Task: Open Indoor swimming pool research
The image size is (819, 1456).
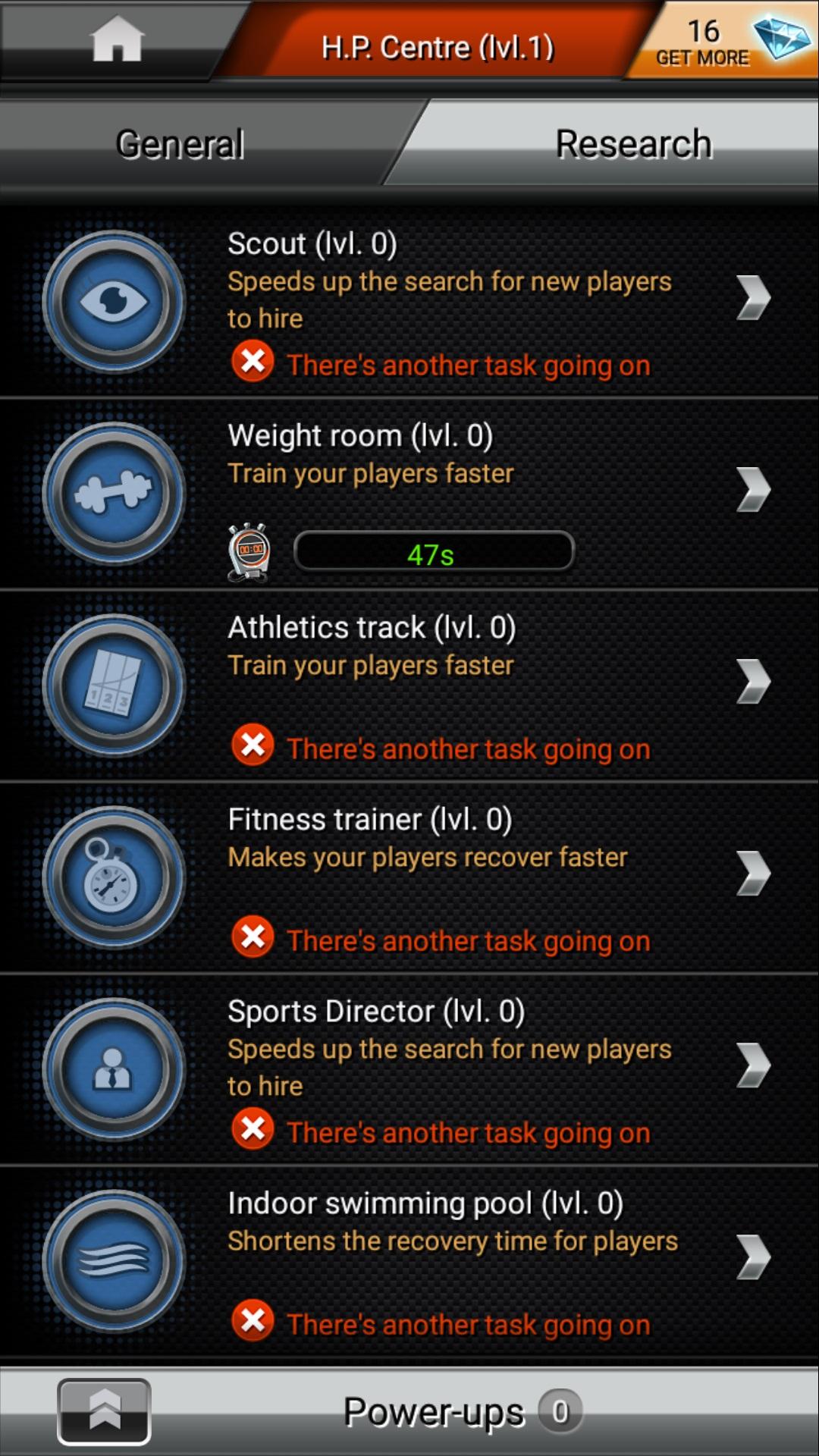Action: 409,1261
